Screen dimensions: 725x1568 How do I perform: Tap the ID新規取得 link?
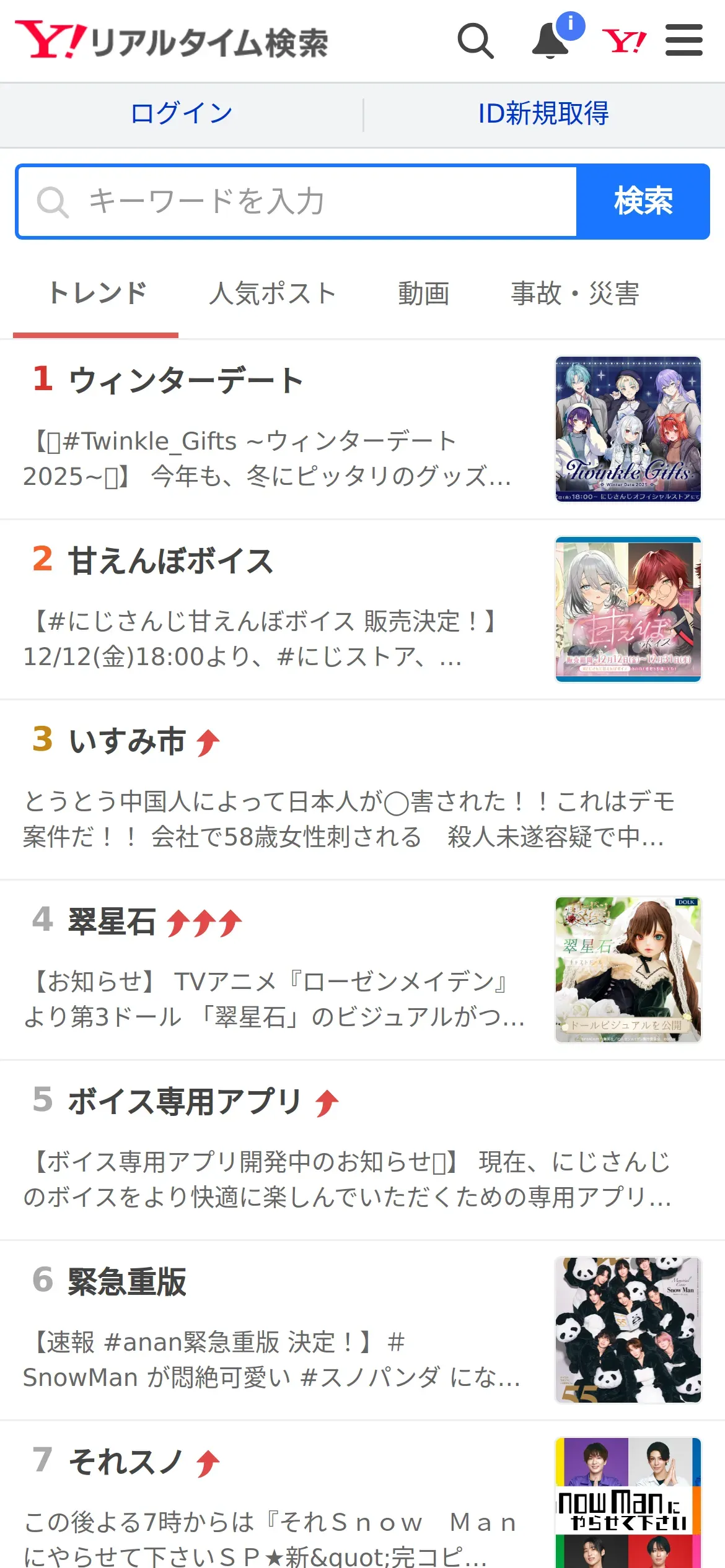pos(543,114)
